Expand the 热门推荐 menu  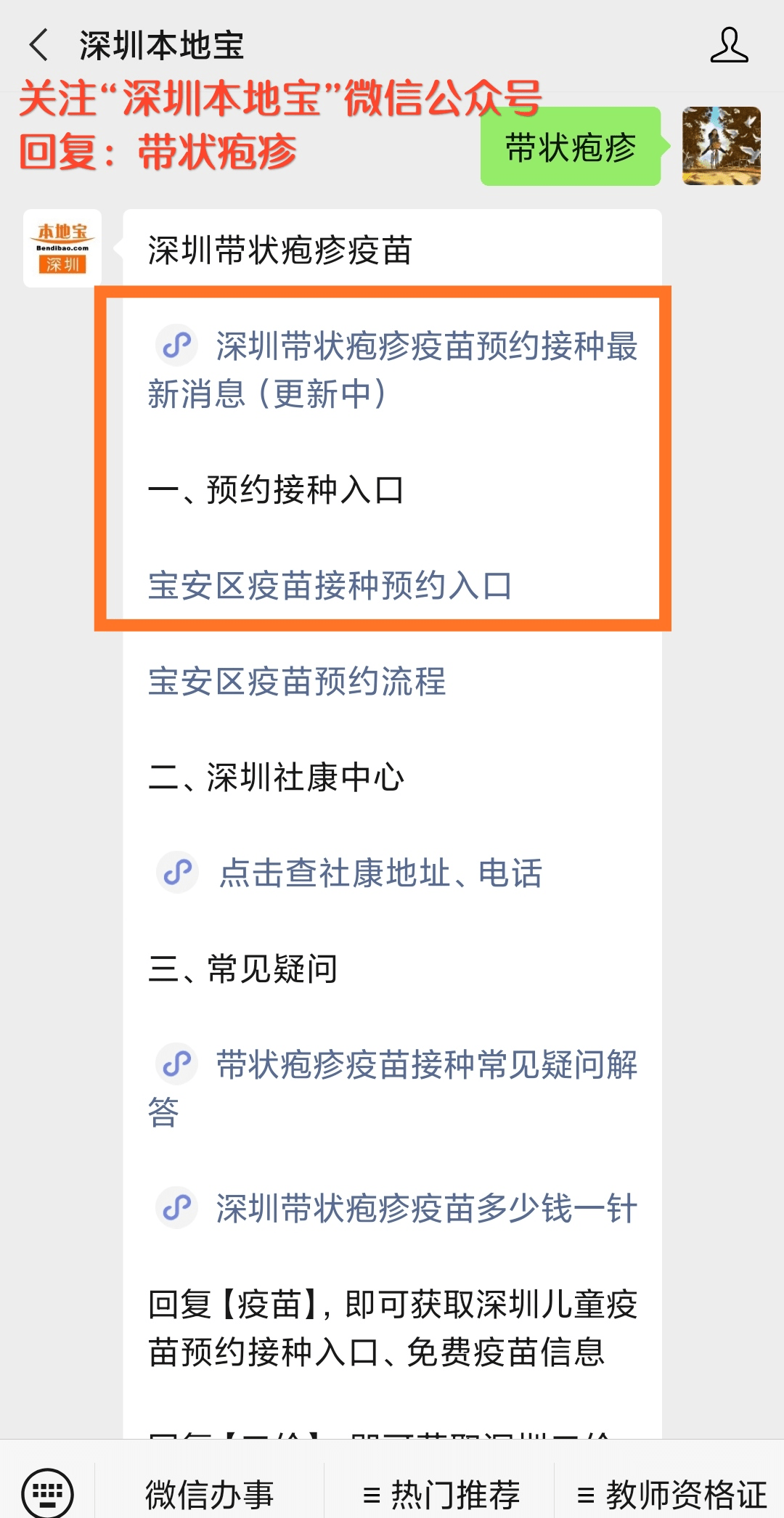441,1494
